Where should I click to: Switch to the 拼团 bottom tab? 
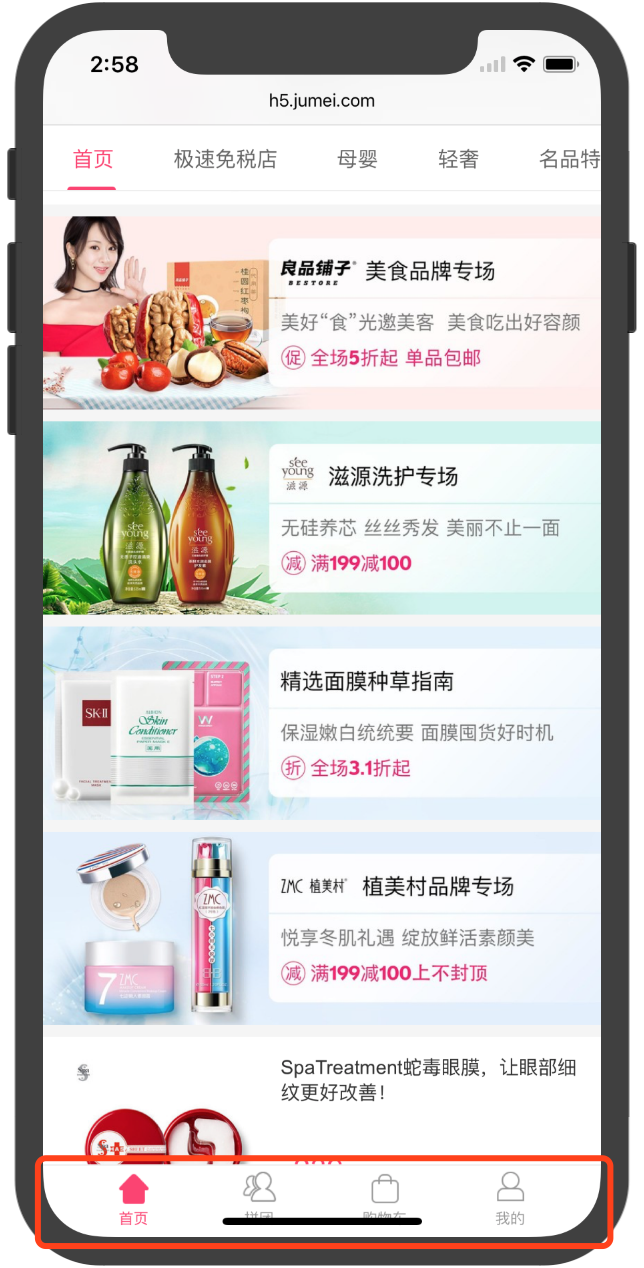coord(259,1198)
